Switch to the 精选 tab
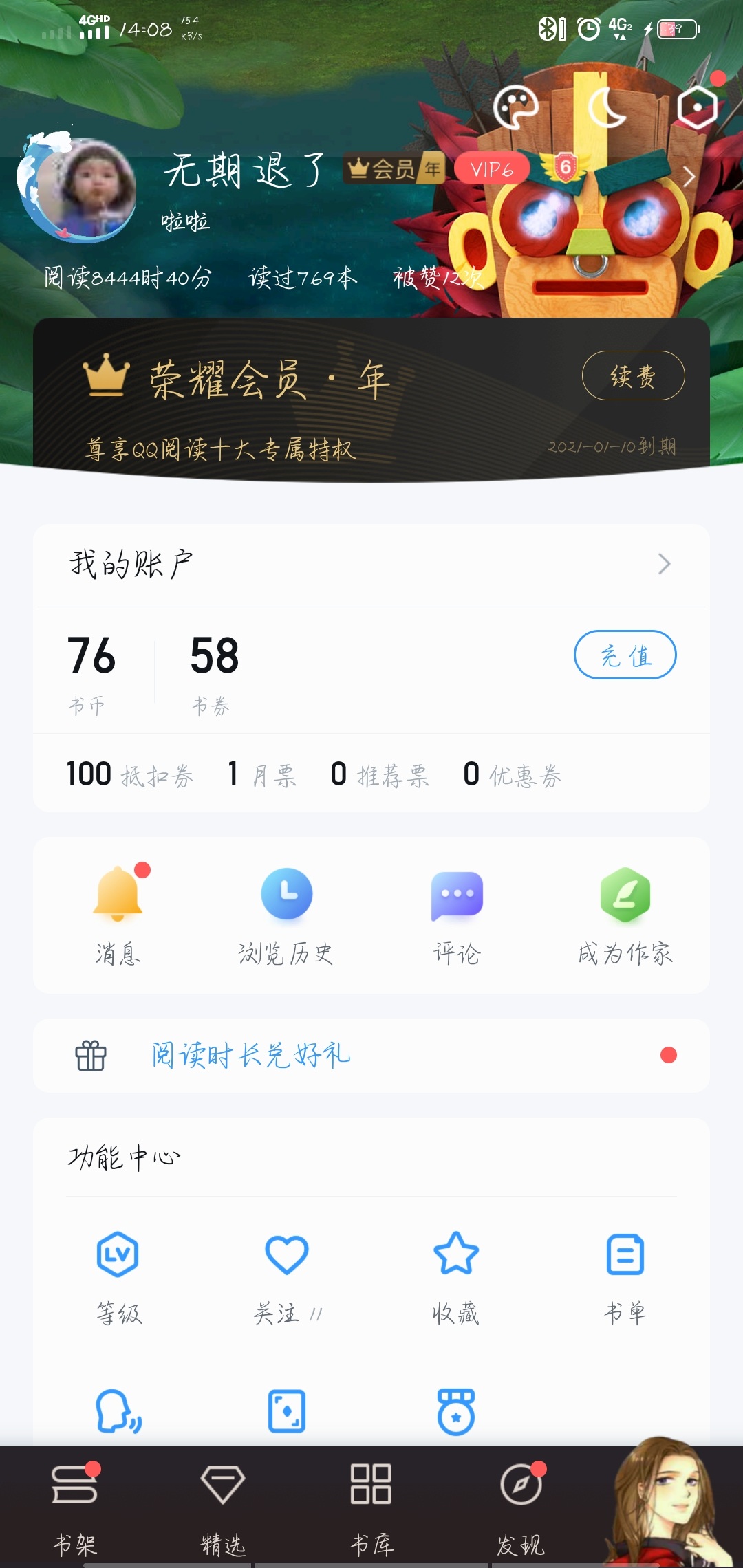The height and width of the screenshot is (1568, 743). point(223,1507)
